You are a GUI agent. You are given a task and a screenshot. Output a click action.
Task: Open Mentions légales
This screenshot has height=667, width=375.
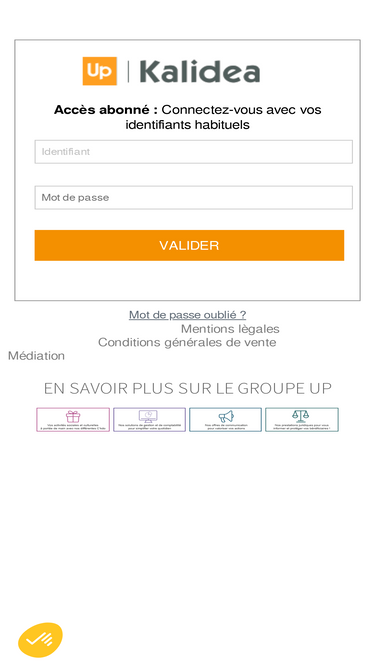point(230,329)
